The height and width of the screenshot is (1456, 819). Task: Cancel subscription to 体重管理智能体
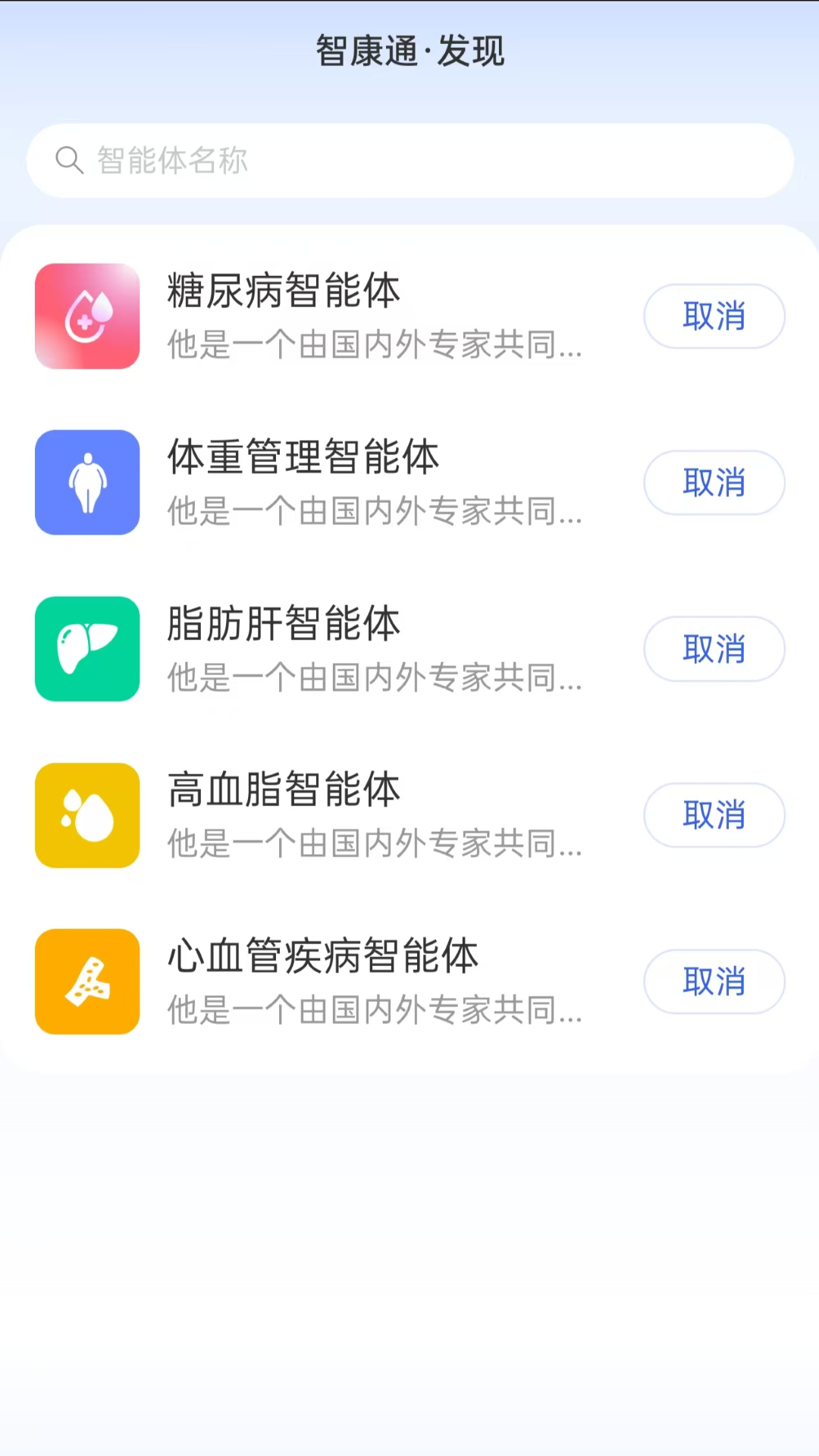pos(714,482)
